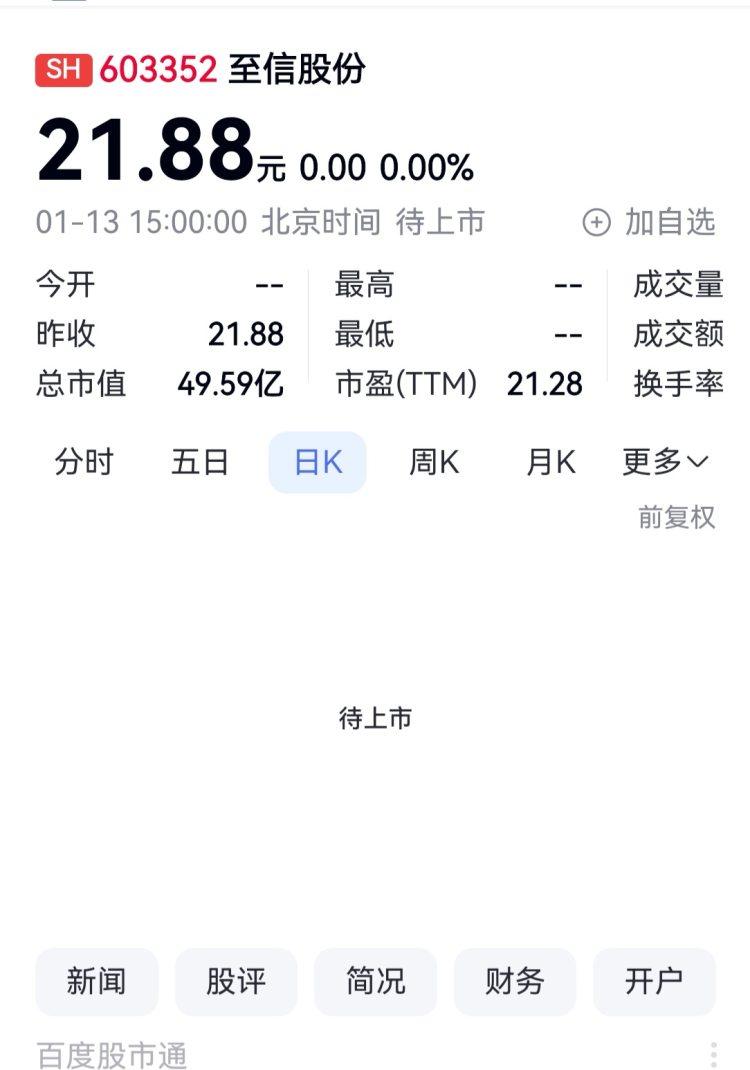Open the overflow menu beside 百度股市通
750x1070 pixels.
coord(713,1054)
